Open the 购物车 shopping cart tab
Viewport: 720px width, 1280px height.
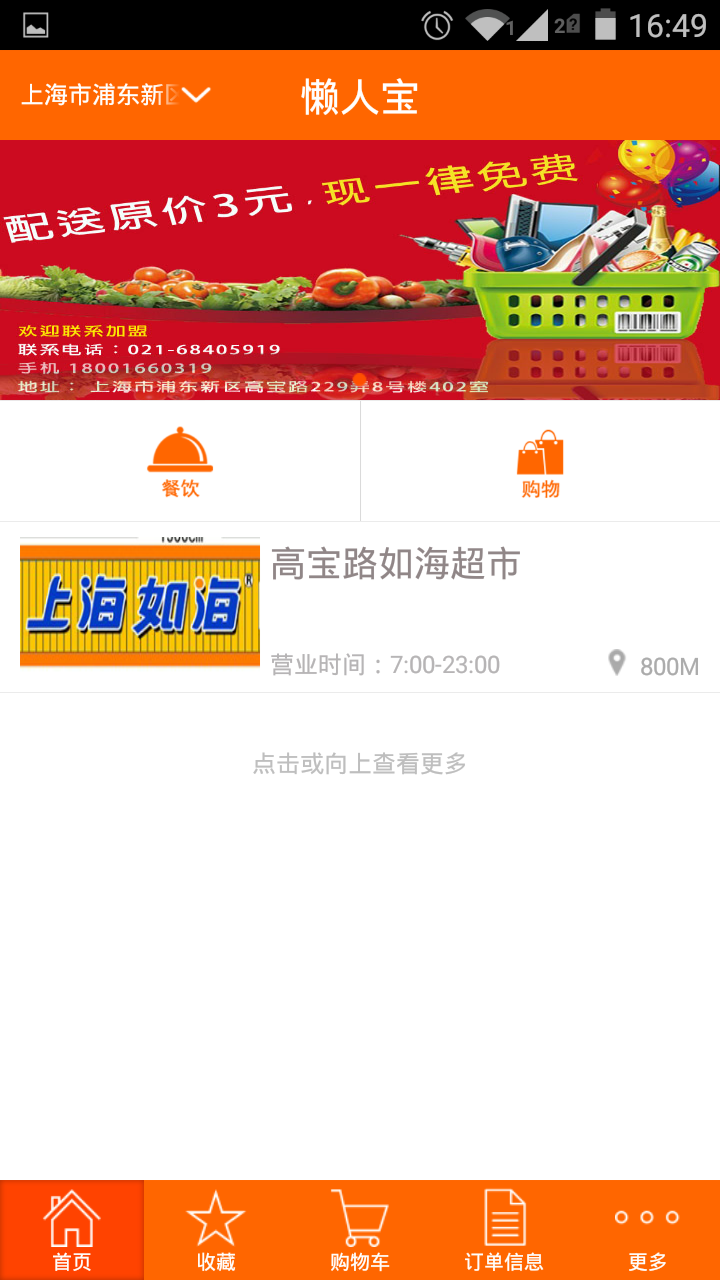(x=360, y=1230)
